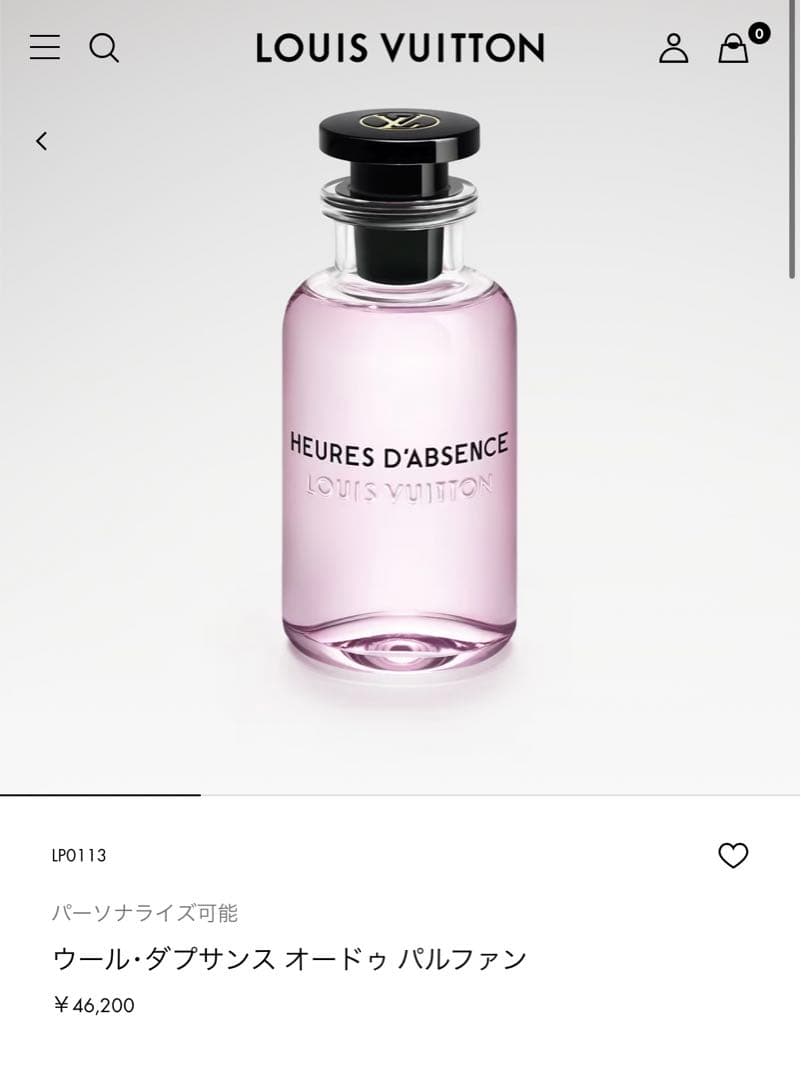Expand the menu via the three-line icon
Image resolution: width=801 pixels, height=1080 pixels.
point(44,48)
